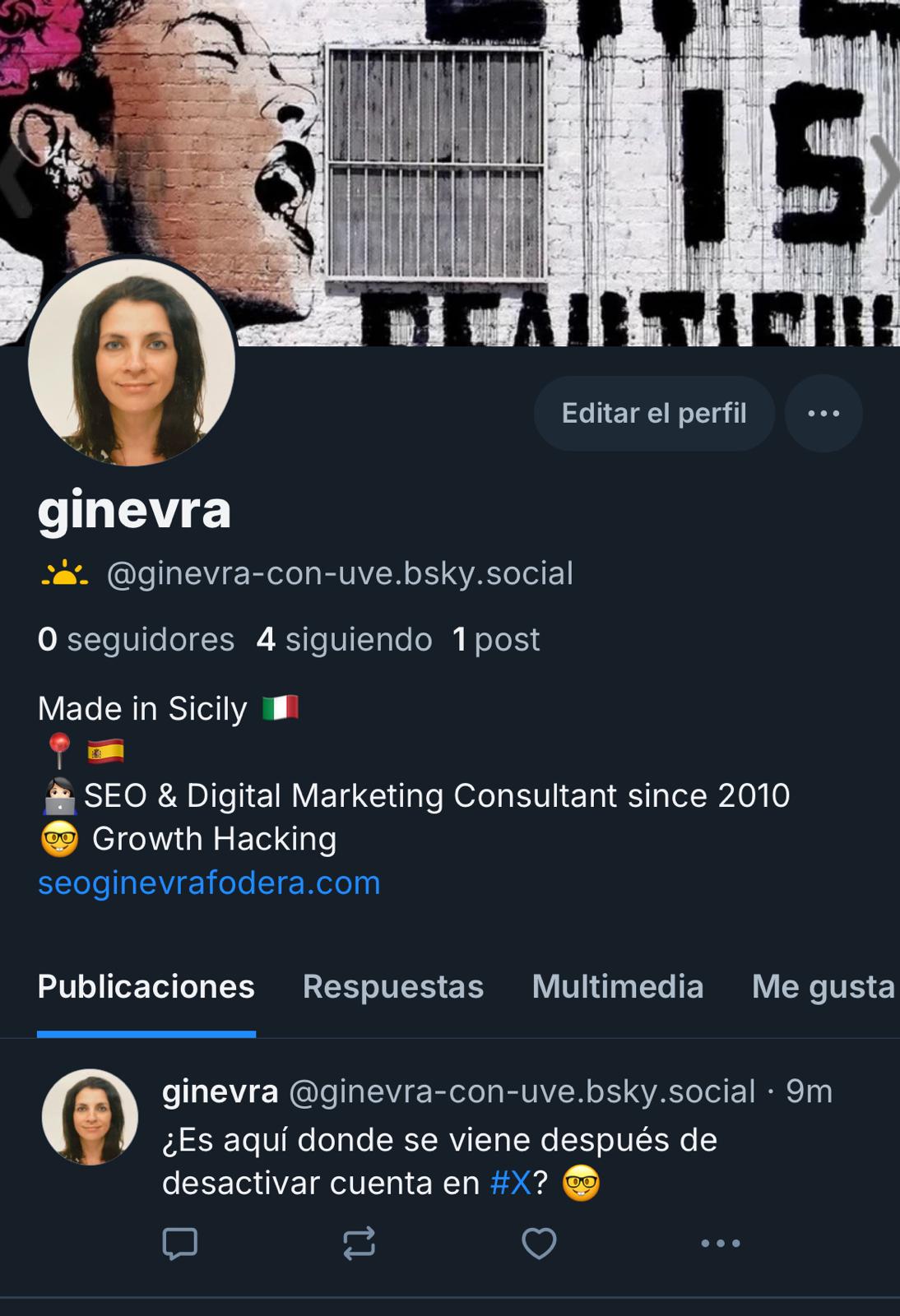
Task: Tap the small avatar beside the post
Action: [x=90, y=1116]
